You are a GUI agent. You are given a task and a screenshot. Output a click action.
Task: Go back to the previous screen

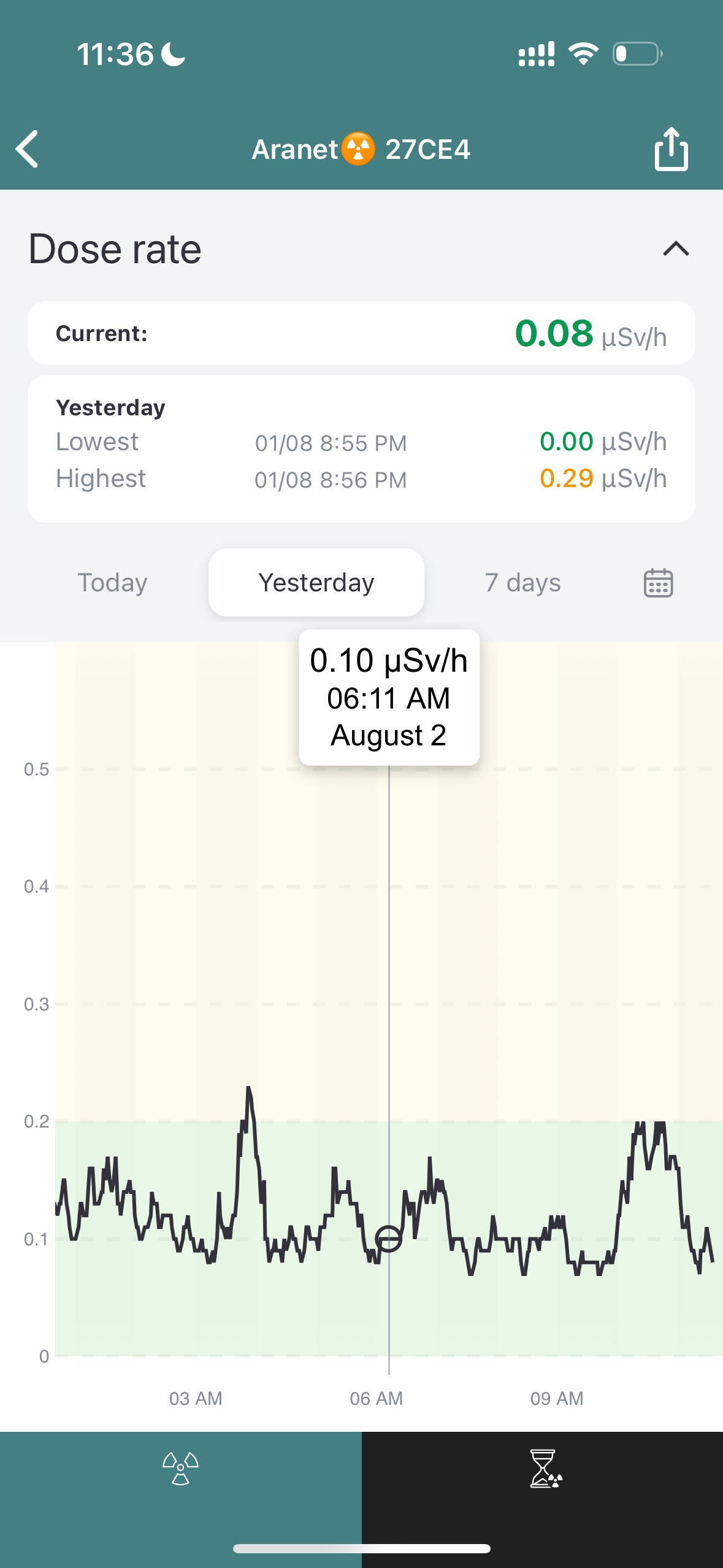(28, 149)
